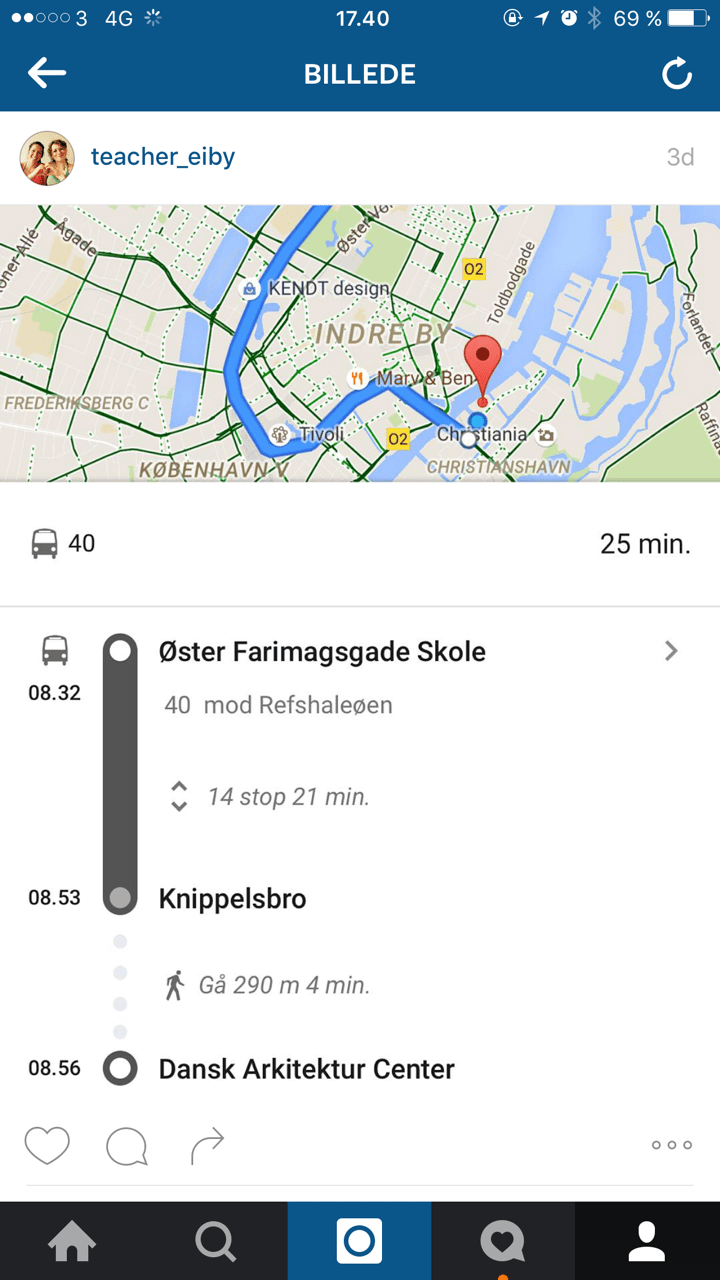Open teacher_eiby's profile picture
The height and width of the screenshot is (1280, 720).
[x=48, y=158]
